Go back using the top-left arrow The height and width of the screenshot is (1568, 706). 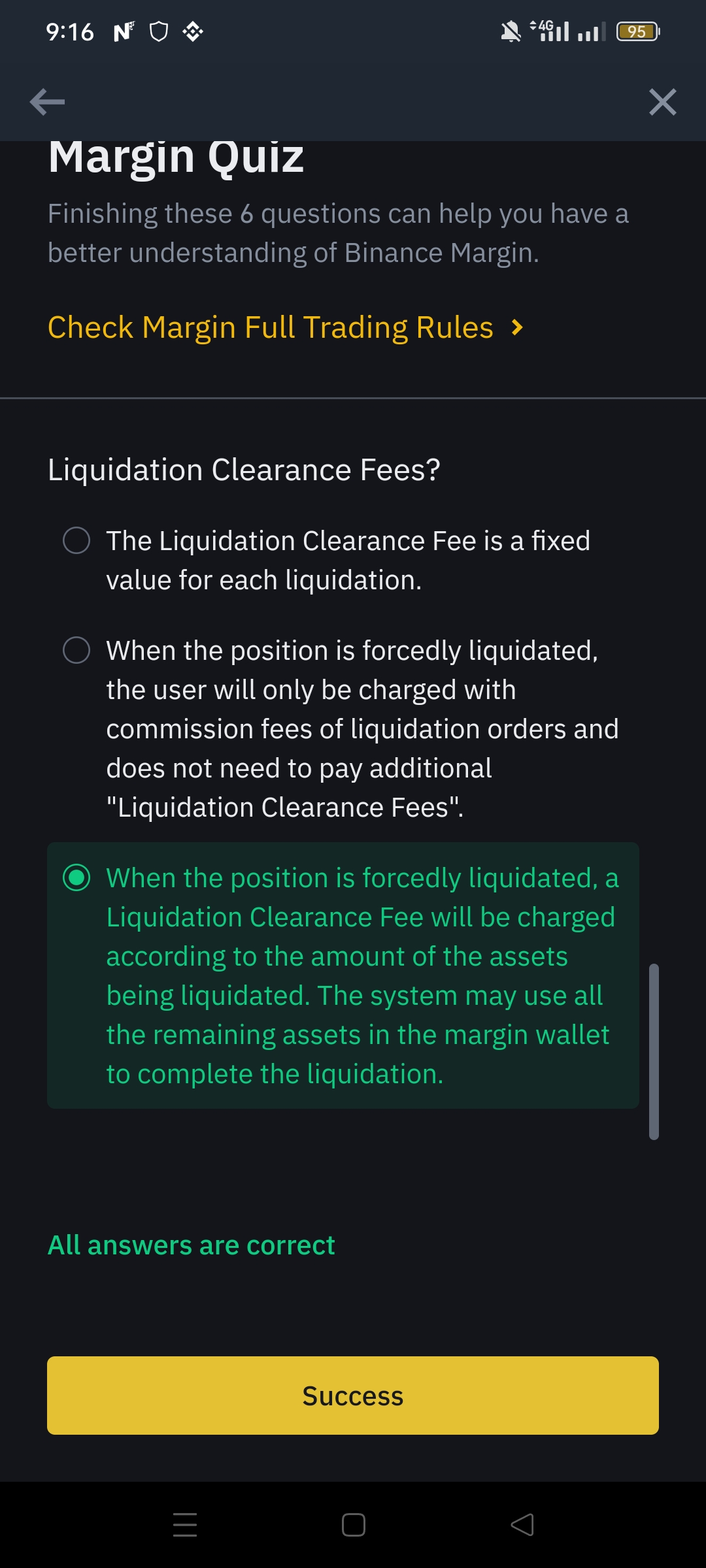tap(47, 102)
